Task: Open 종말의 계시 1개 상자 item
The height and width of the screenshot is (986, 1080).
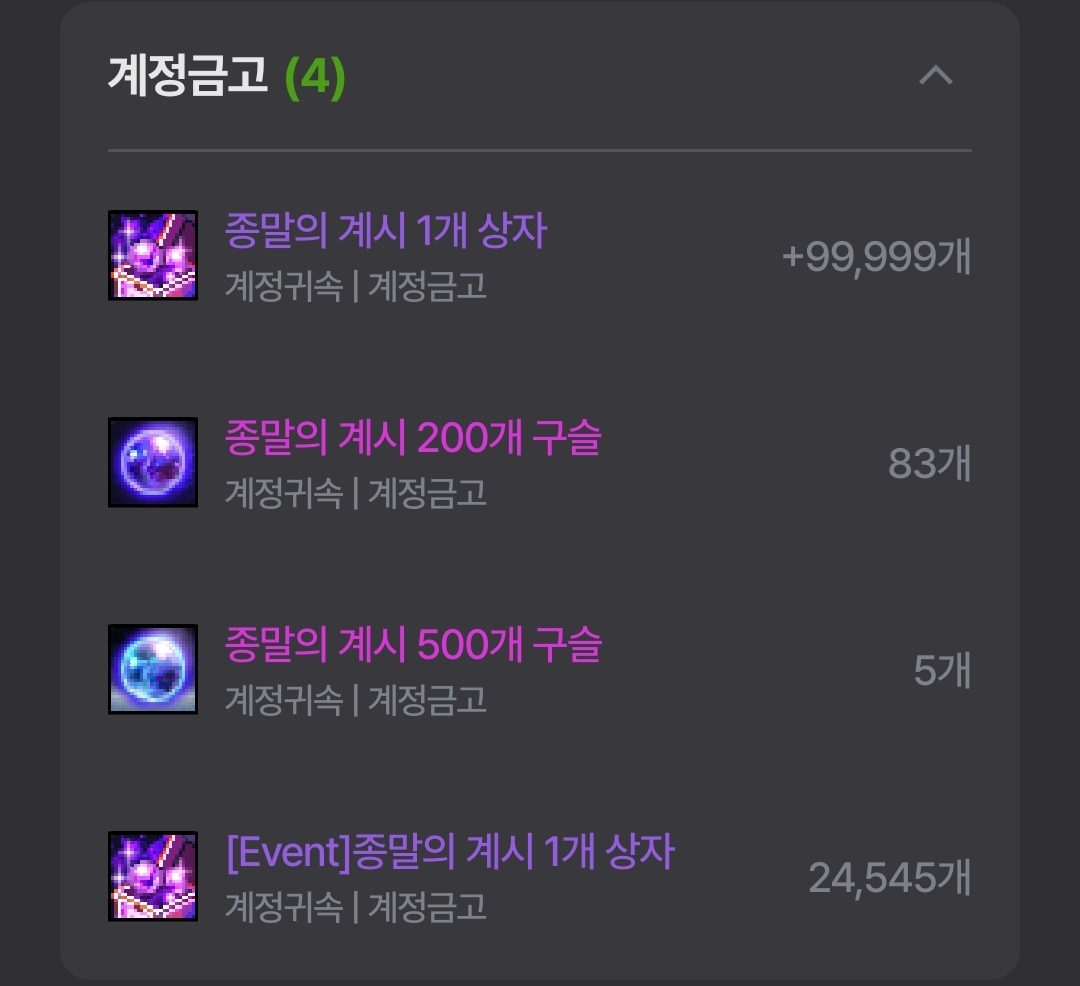Action: [x=386, y=232]
